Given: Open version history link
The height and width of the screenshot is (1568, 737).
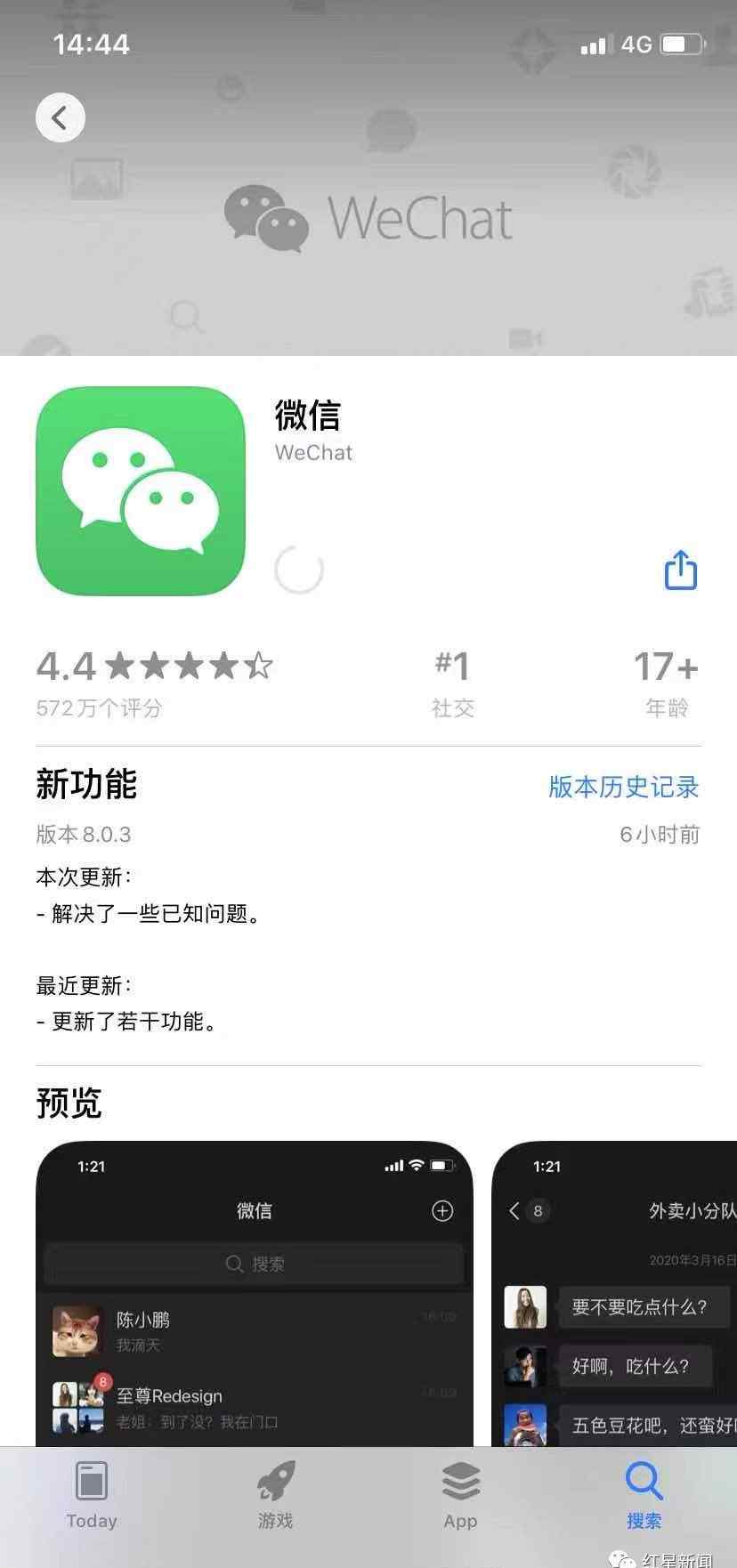Looking at the screenshot, I should tap(623, 787).
